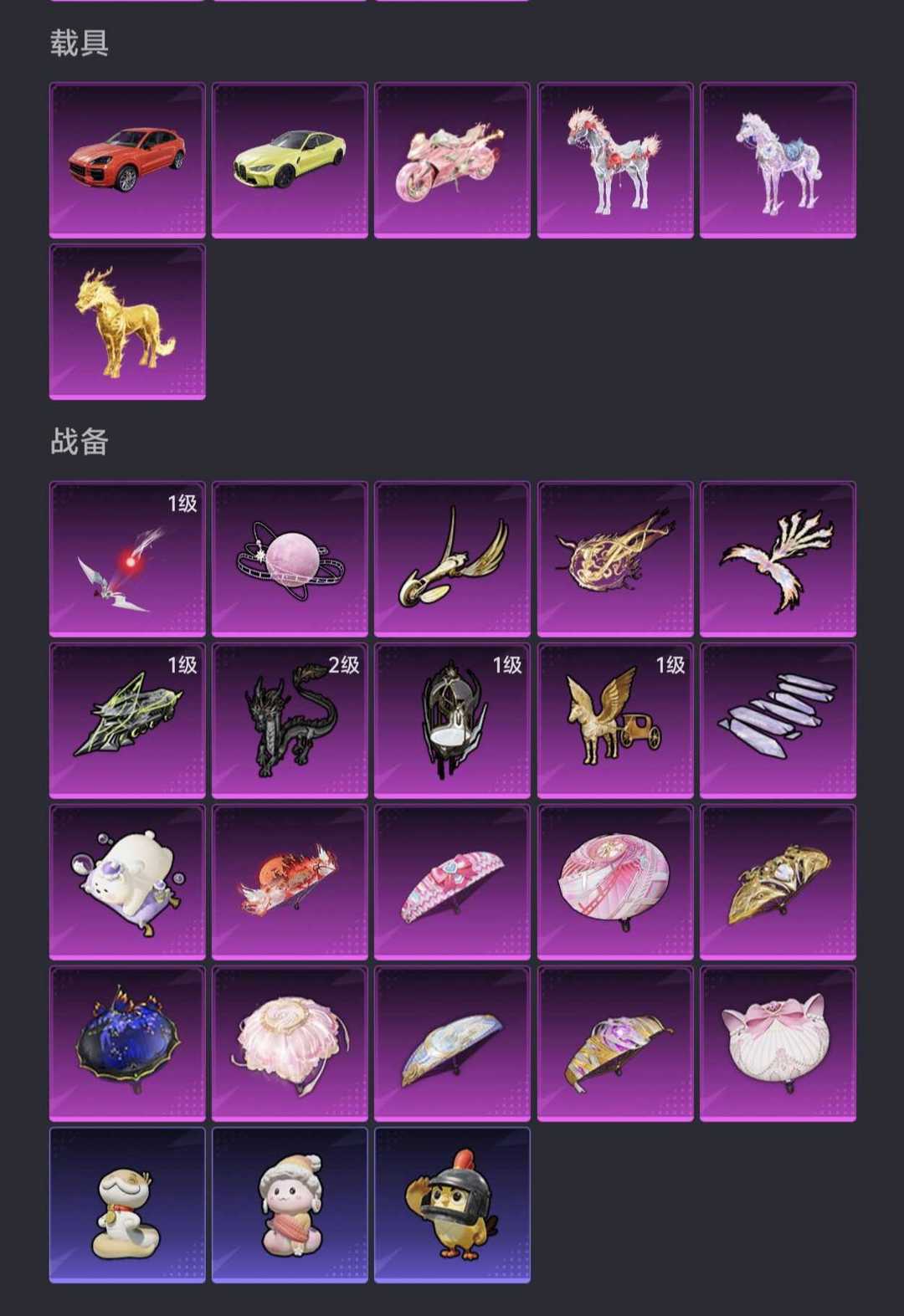Open the level 2 black dragon item
The height and width of the screenshot is (1316, 904).
(290, 720)
